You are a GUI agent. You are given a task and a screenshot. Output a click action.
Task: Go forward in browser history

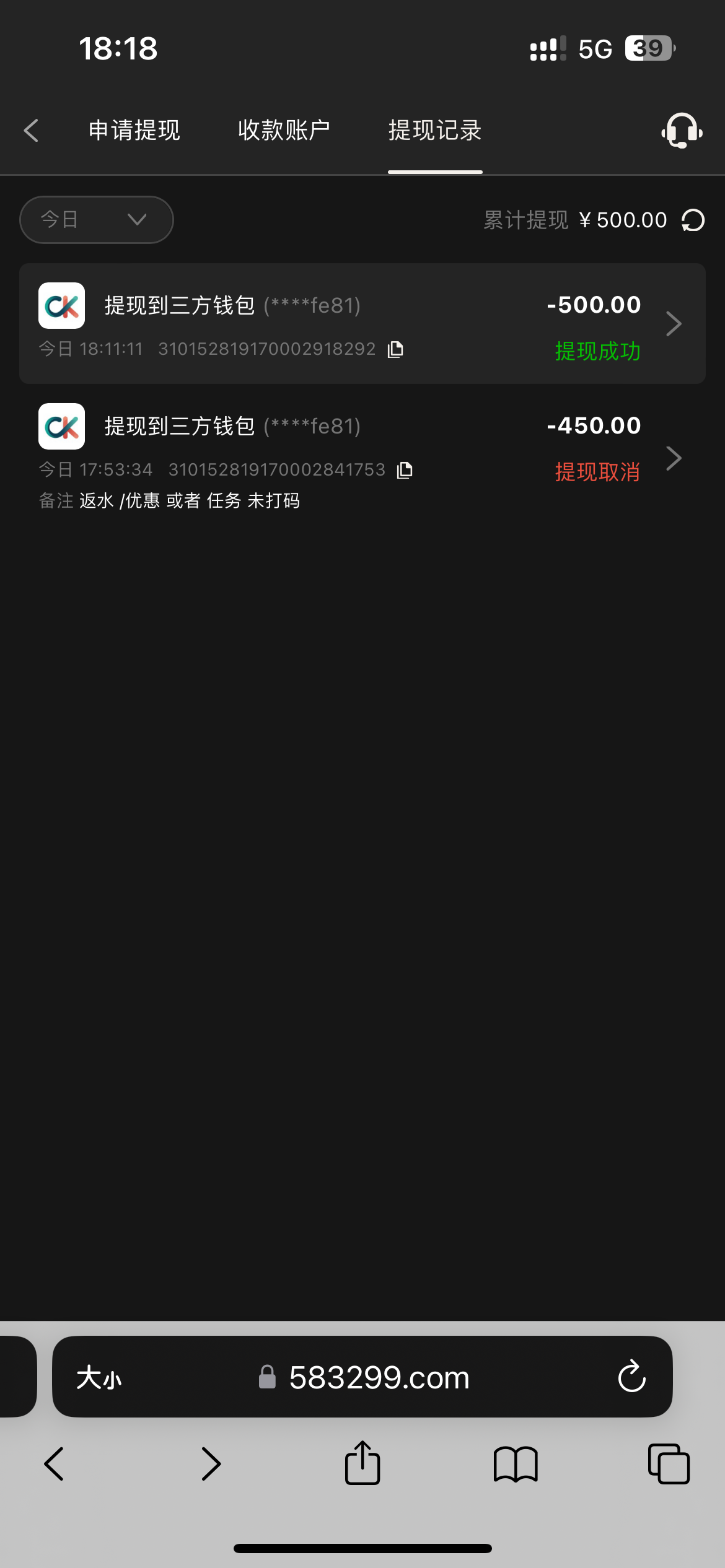211,1464
